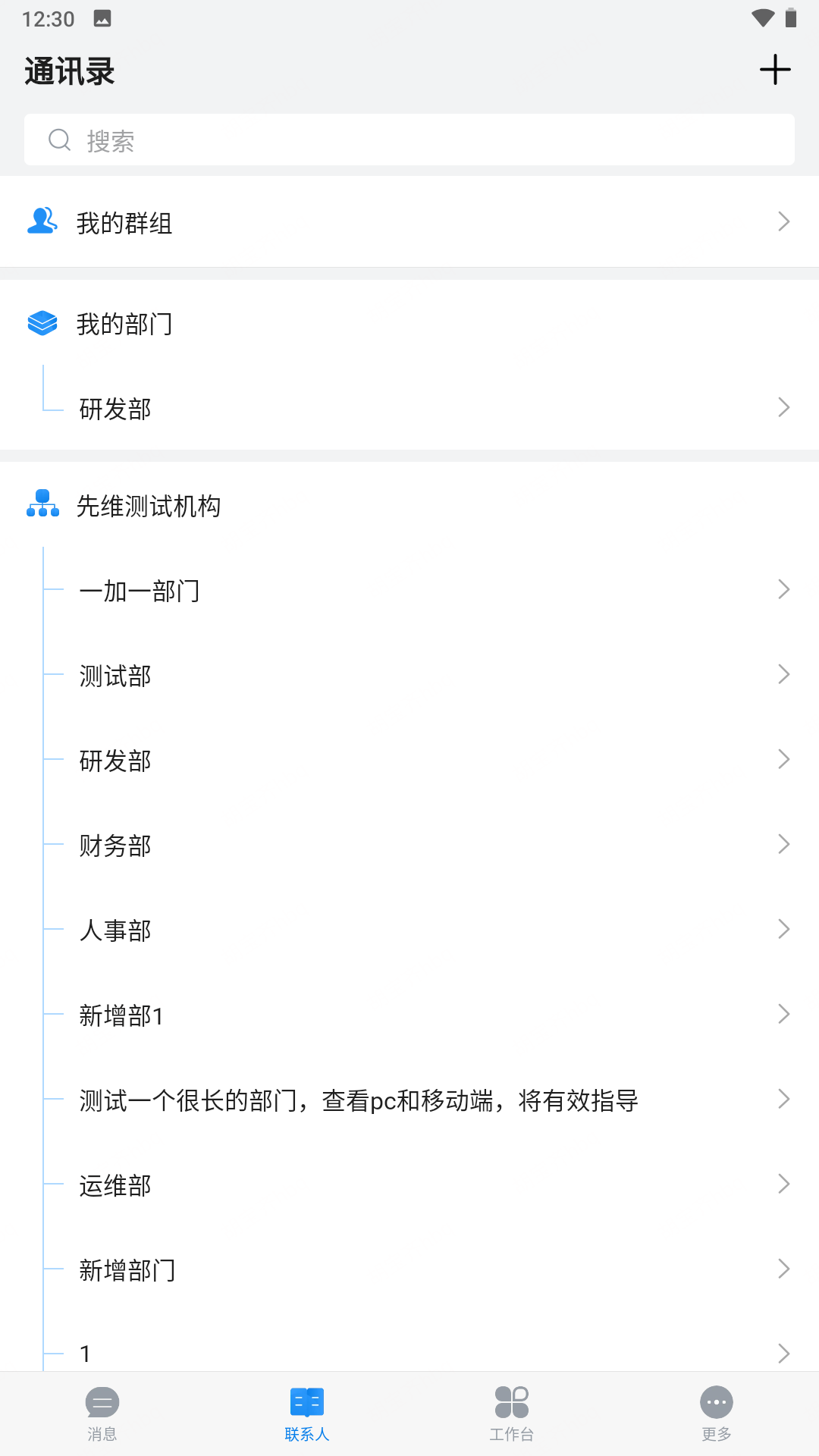Switch to the 消息 tab
Image resolution: width=819 pixels, height=1456 pixels.
pos(102,1414)
